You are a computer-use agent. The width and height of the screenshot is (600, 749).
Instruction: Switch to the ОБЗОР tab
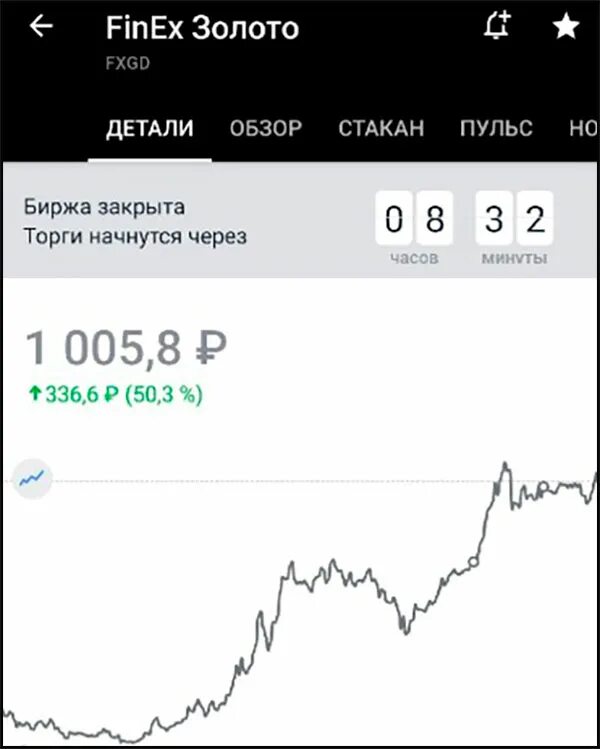[265, 128]
